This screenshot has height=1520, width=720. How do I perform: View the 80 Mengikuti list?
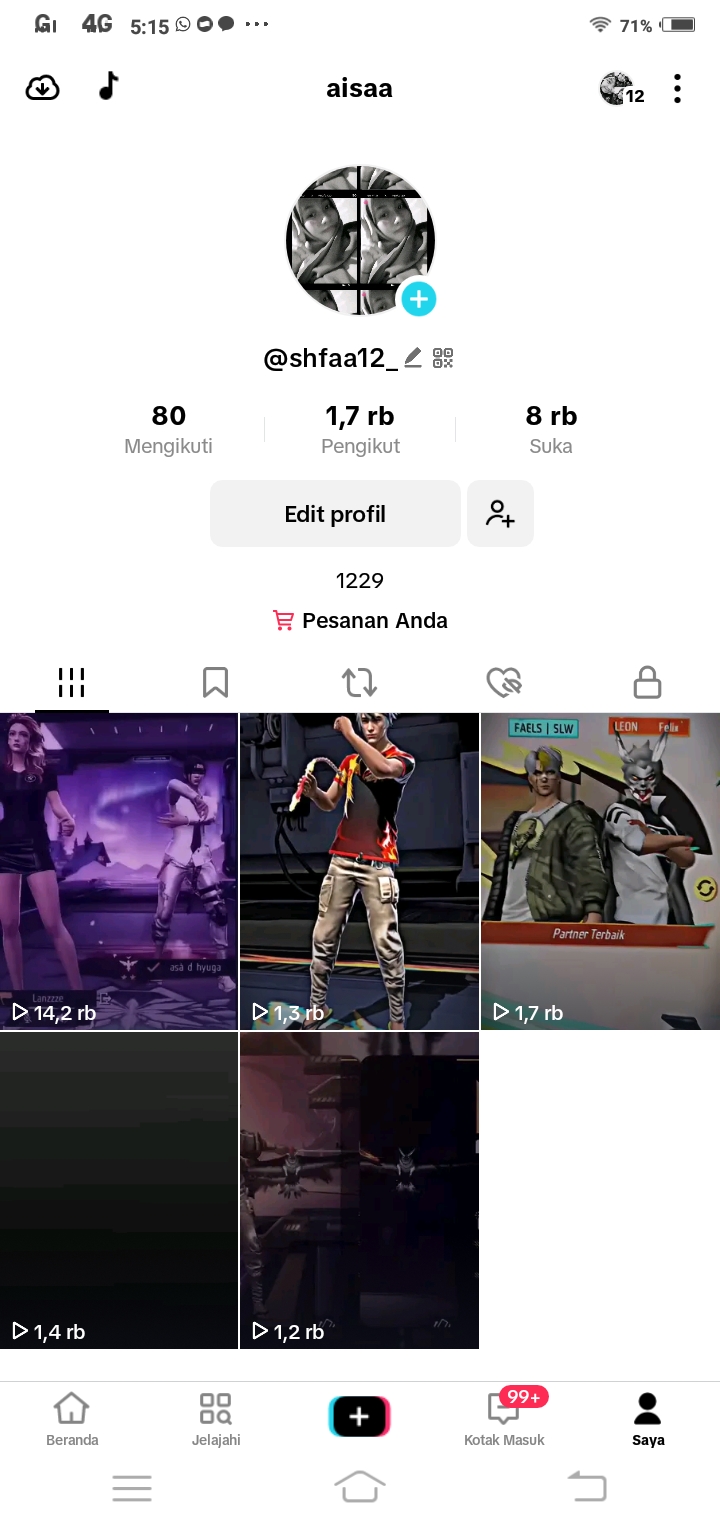coord(168,428)
